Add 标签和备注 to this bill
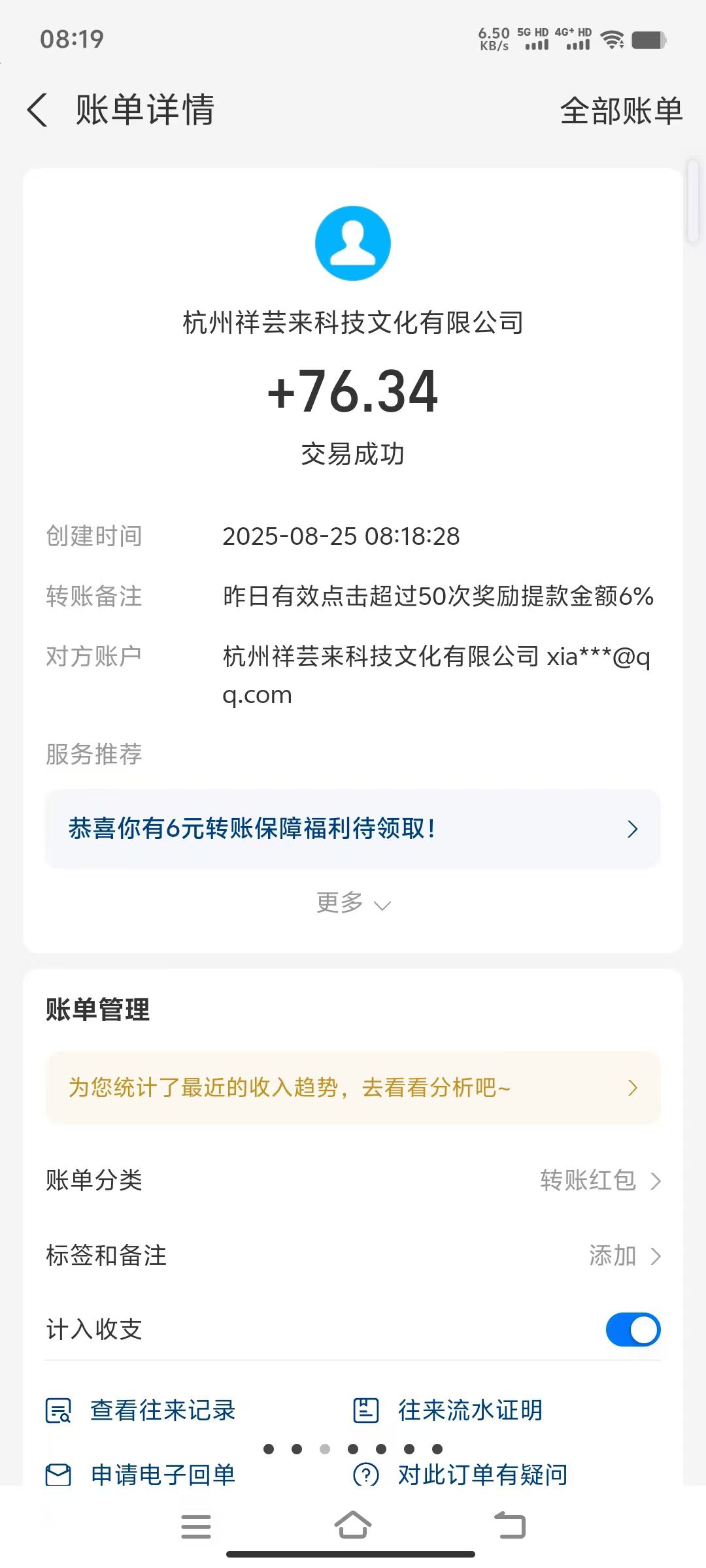Screen dimensions: 706x1568 tap(353, 1256)
